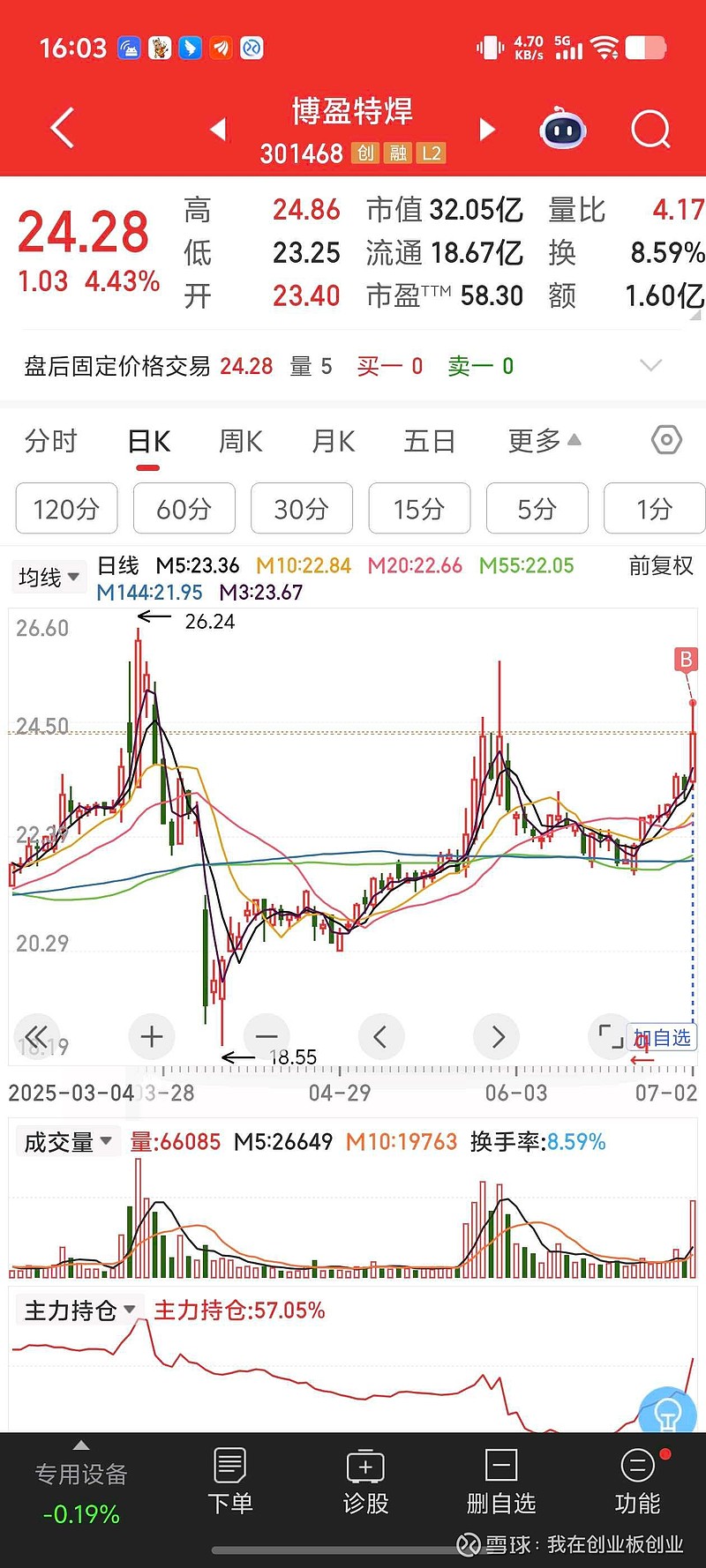This screenshot has width=706, height=1568.
Task: Open the robot assistant icon
Action: click(x=562, y=130)
